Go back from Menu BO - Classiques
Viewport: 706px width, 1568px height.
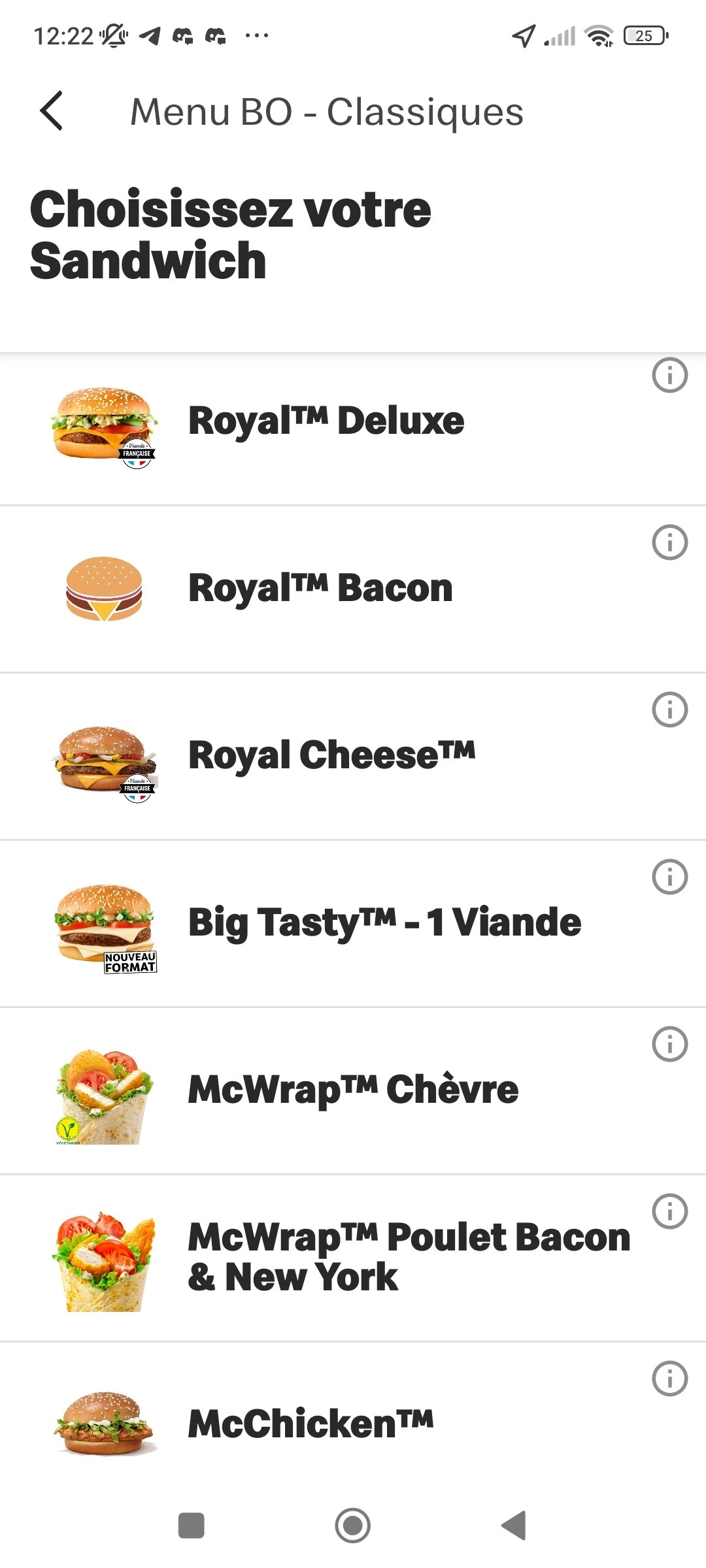(x=52, y=111)
